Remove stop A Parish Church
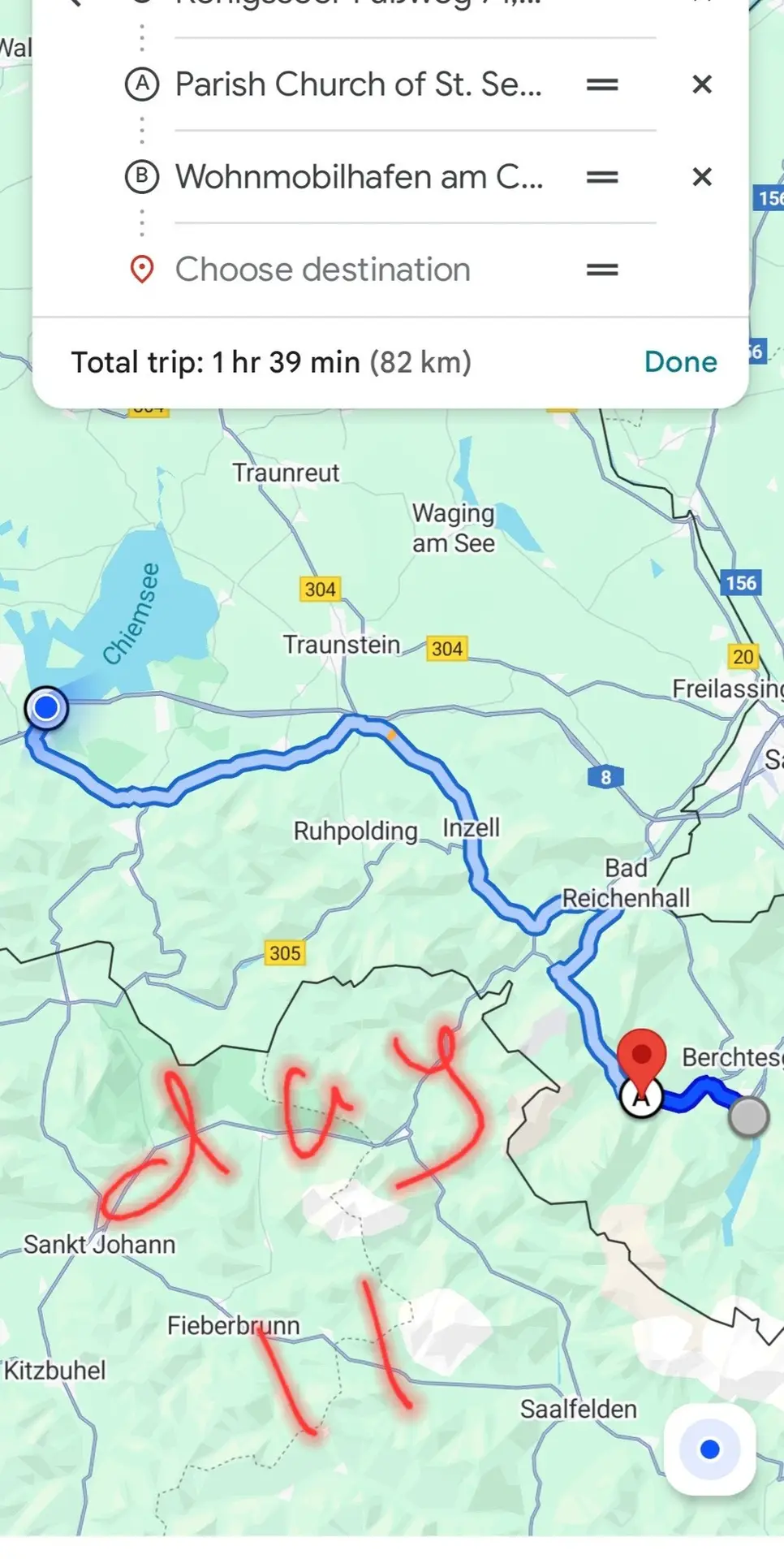784x1559 pixels. click(702, 84)
